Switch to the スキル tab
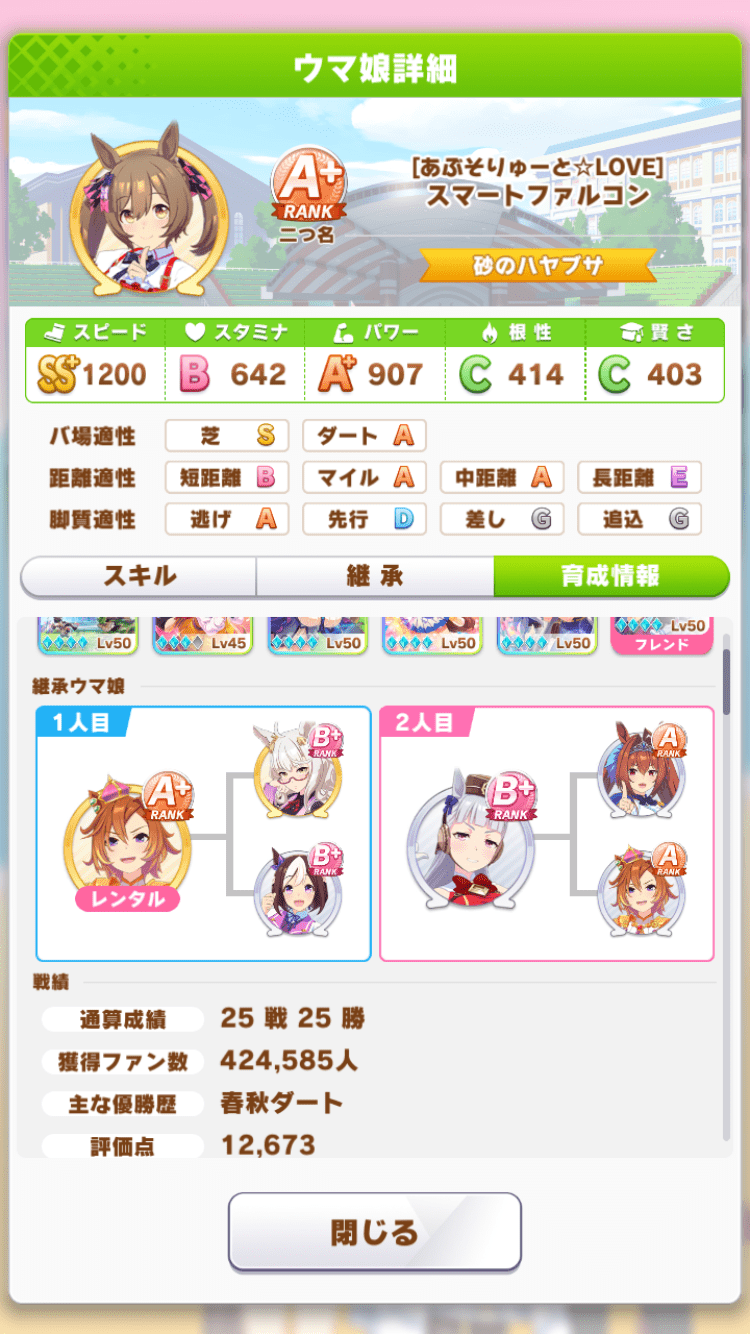This screenshot has width=750, height=1334. [x=139, y=576]
